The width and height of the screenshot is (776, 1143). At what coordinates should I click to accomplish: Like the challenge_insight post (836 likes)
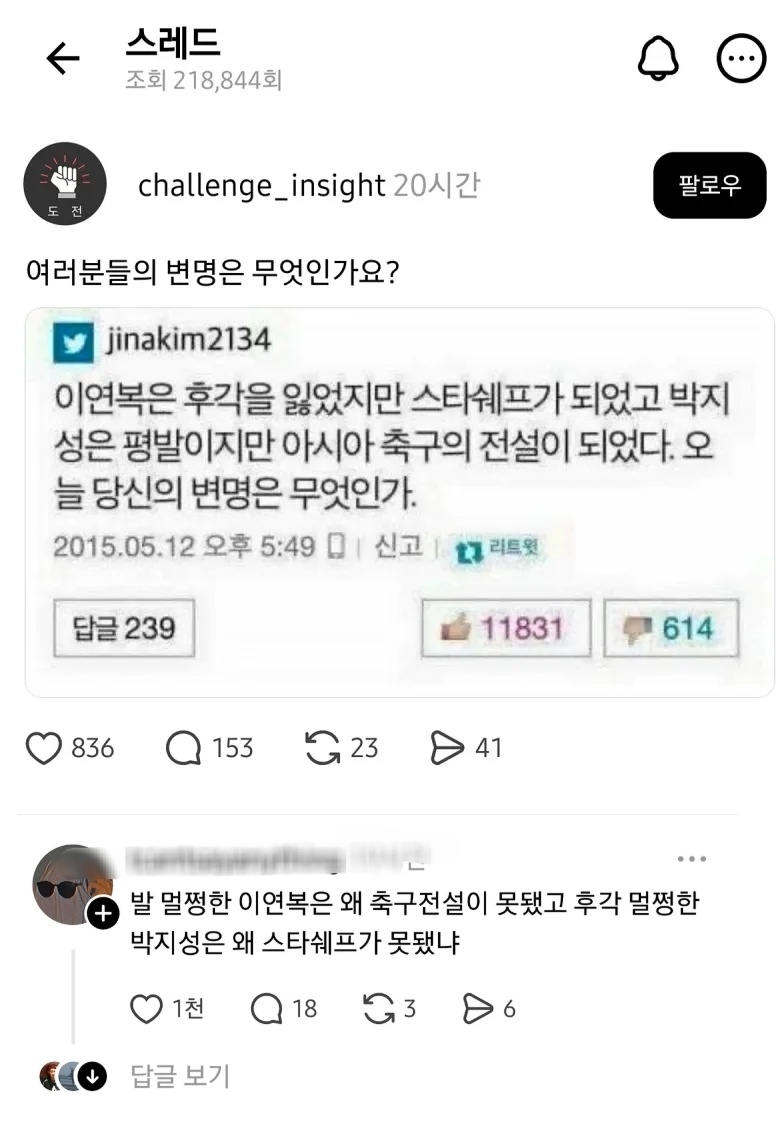pyautogui.click(x=44, y=748)
